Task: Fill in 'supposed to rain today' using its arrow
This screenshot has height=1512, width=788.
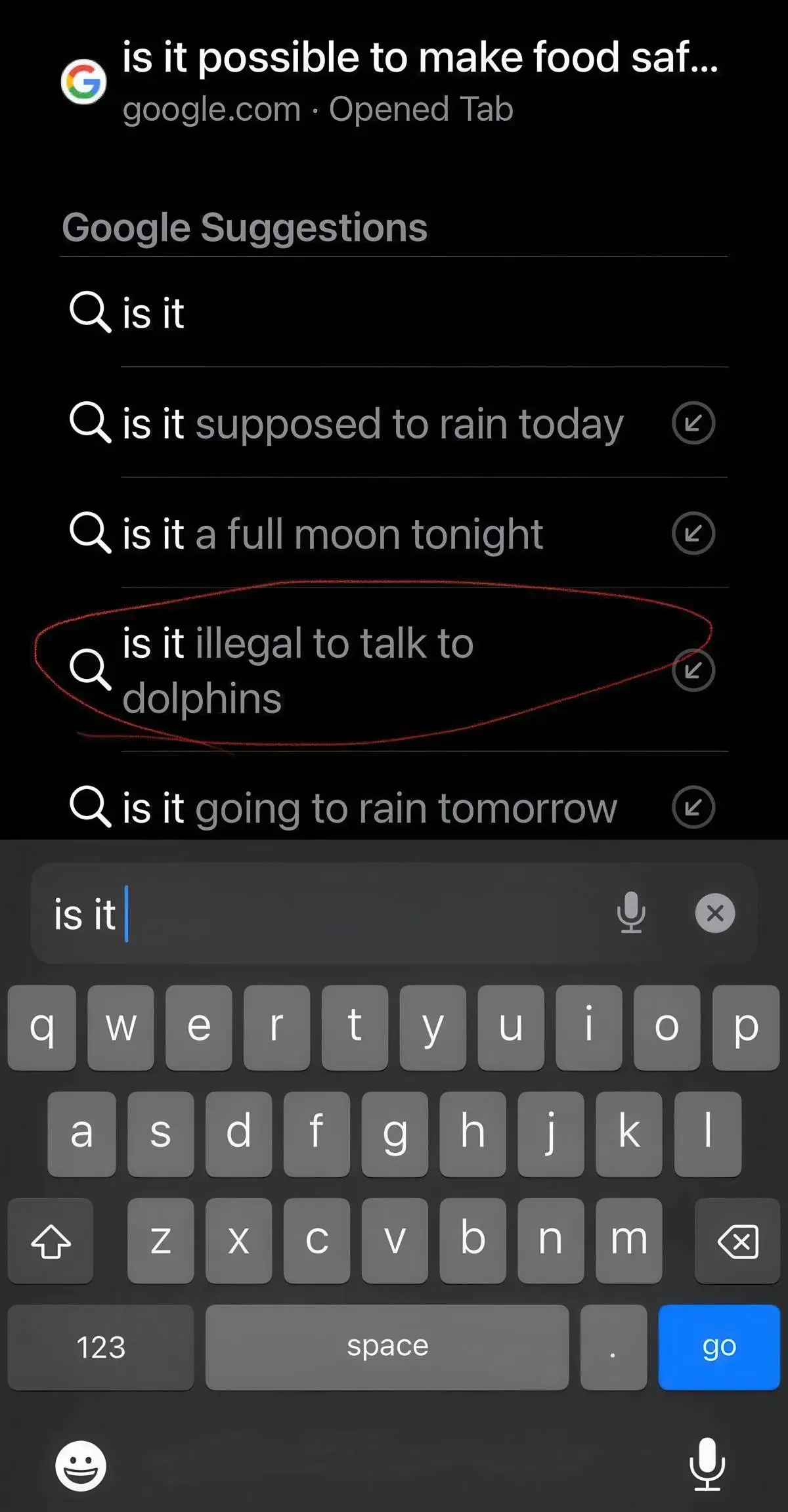Action: coord(693,423)
